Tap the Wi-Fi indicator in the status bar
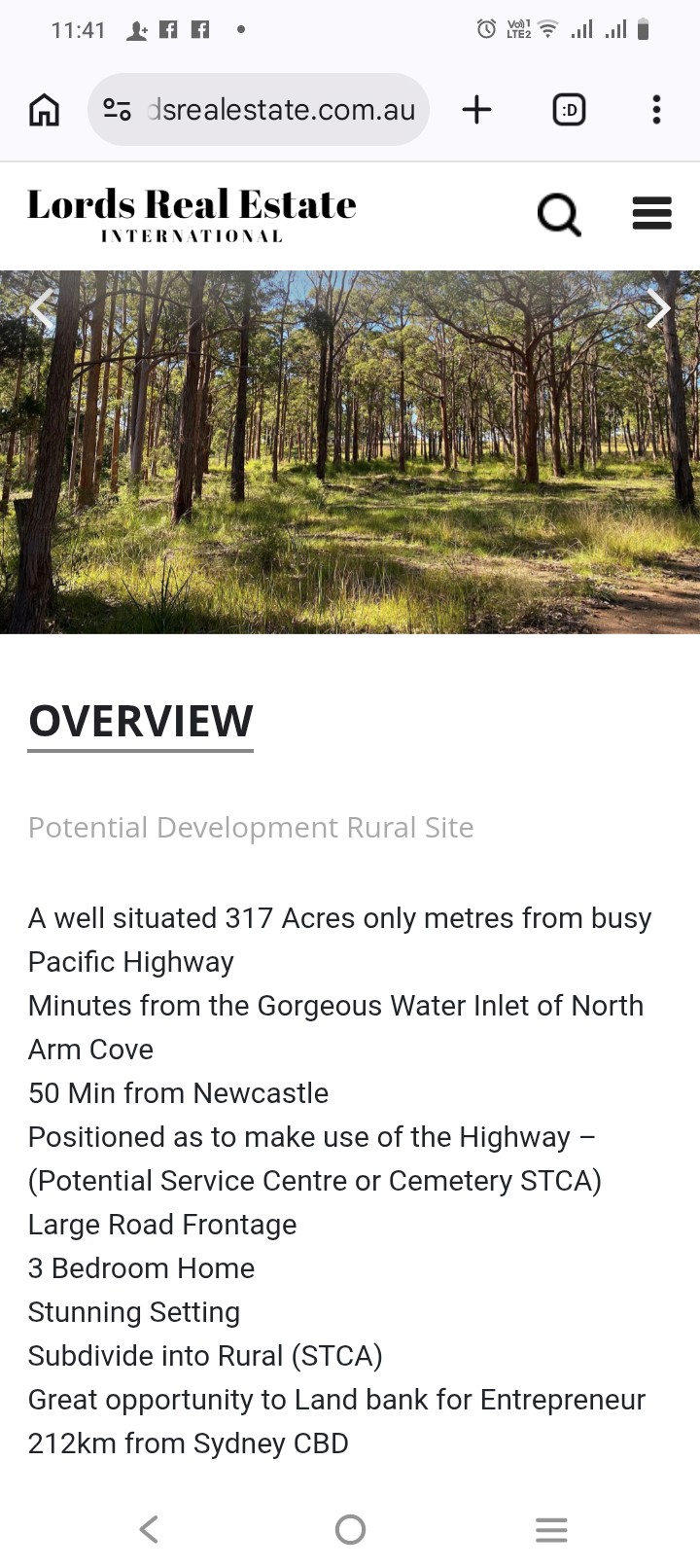Image resolution: width=700 pixels, height=1568 pixels. coord(546,30)
